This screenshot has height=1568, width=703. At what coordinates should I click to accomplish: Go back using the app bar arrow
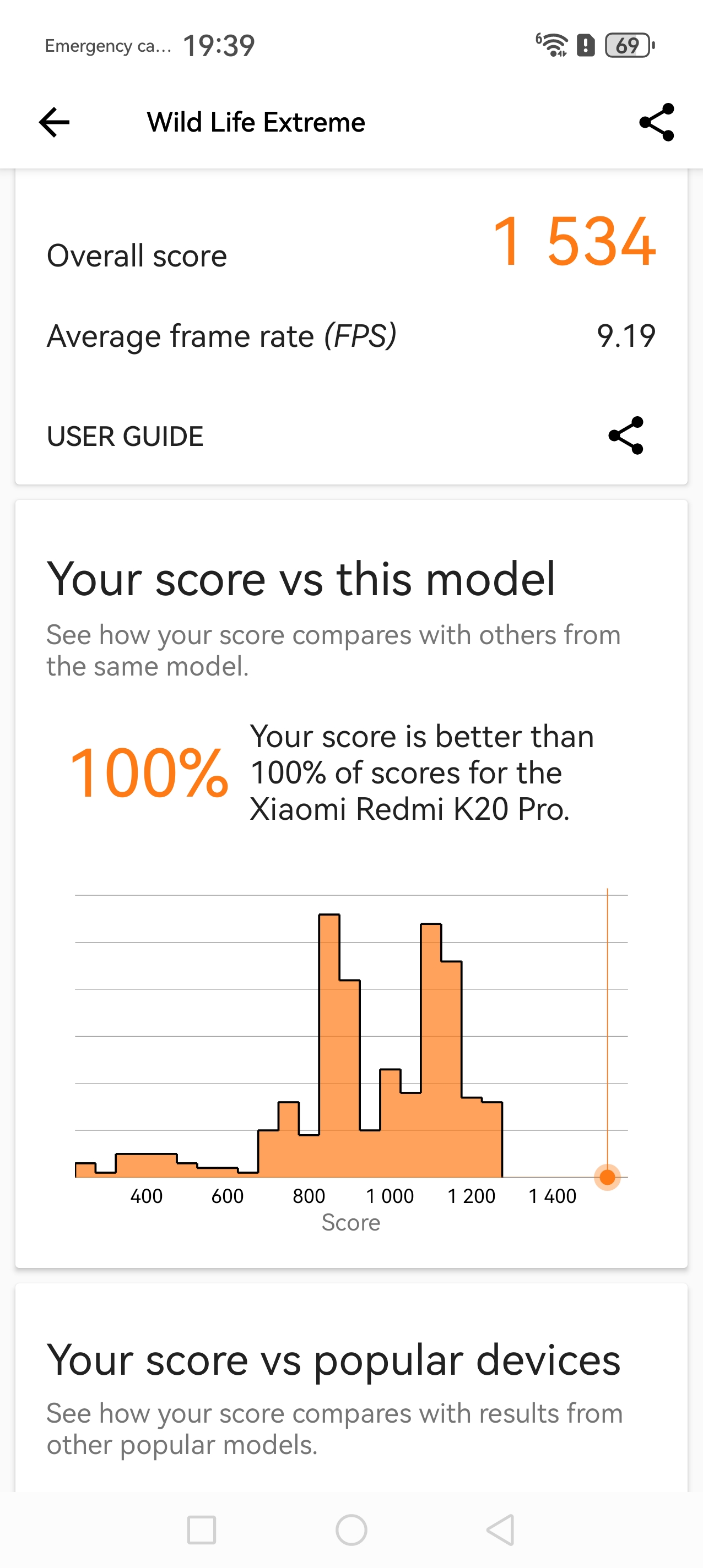coord(54,122)
